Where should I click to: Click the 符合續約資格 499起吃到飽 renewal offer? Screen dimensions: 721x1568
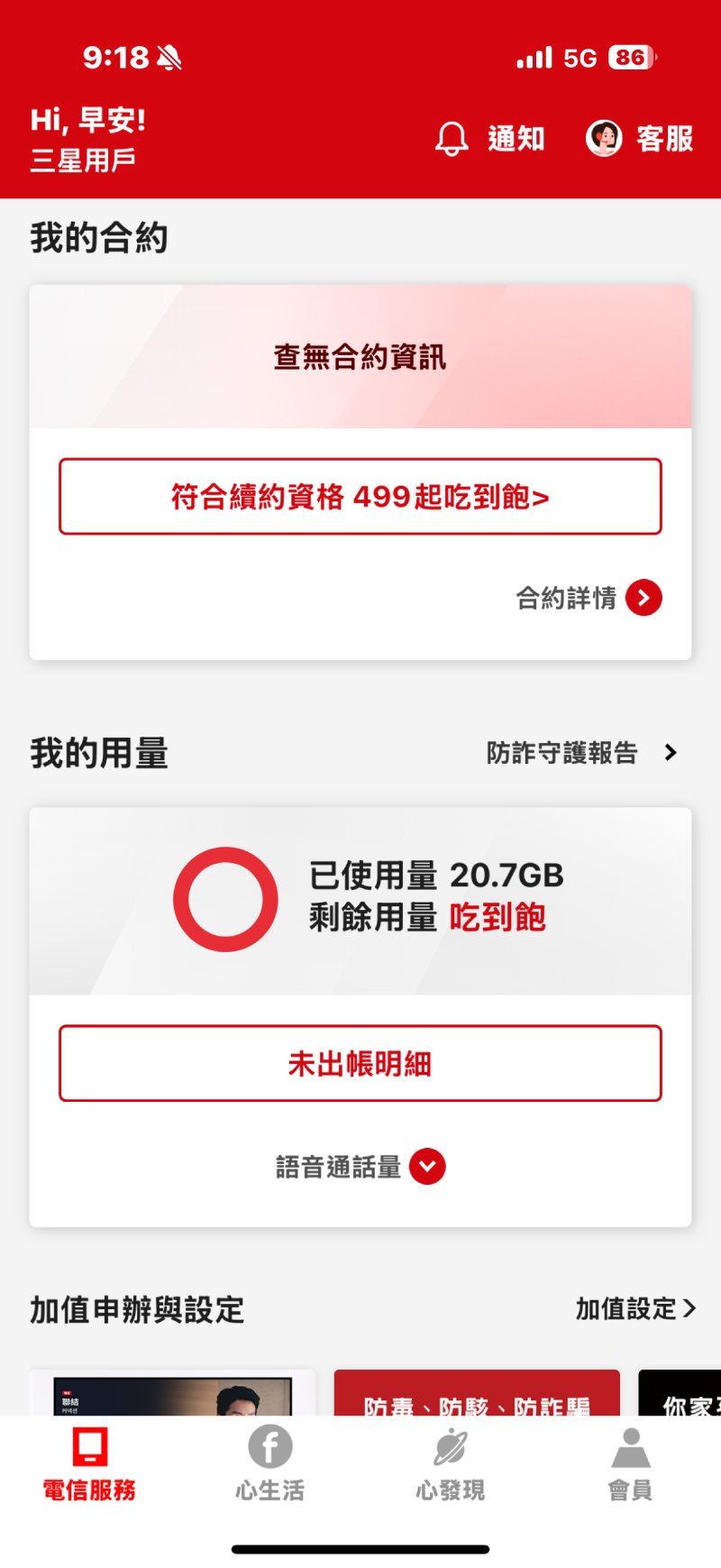(359, 497)
